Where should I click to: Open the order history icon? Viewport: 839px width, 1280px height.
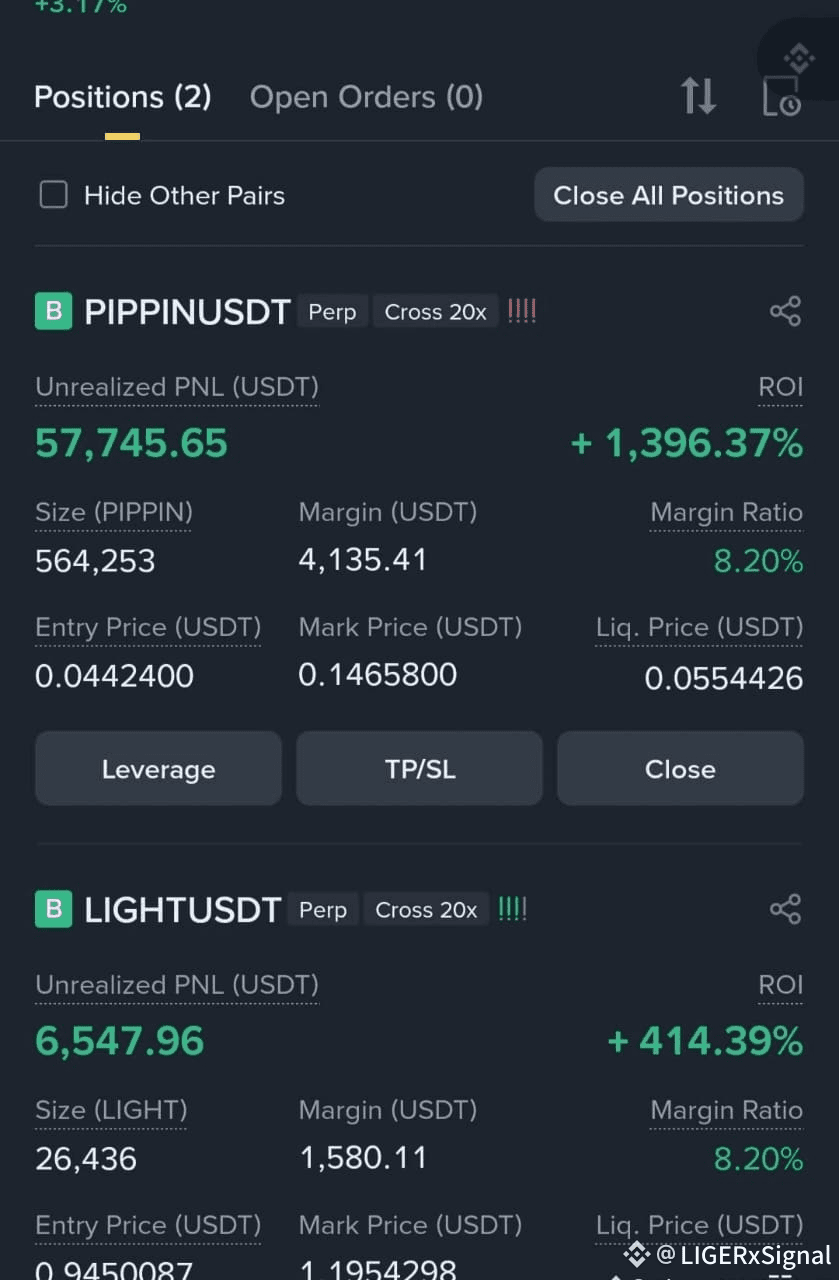click(781, 96)
